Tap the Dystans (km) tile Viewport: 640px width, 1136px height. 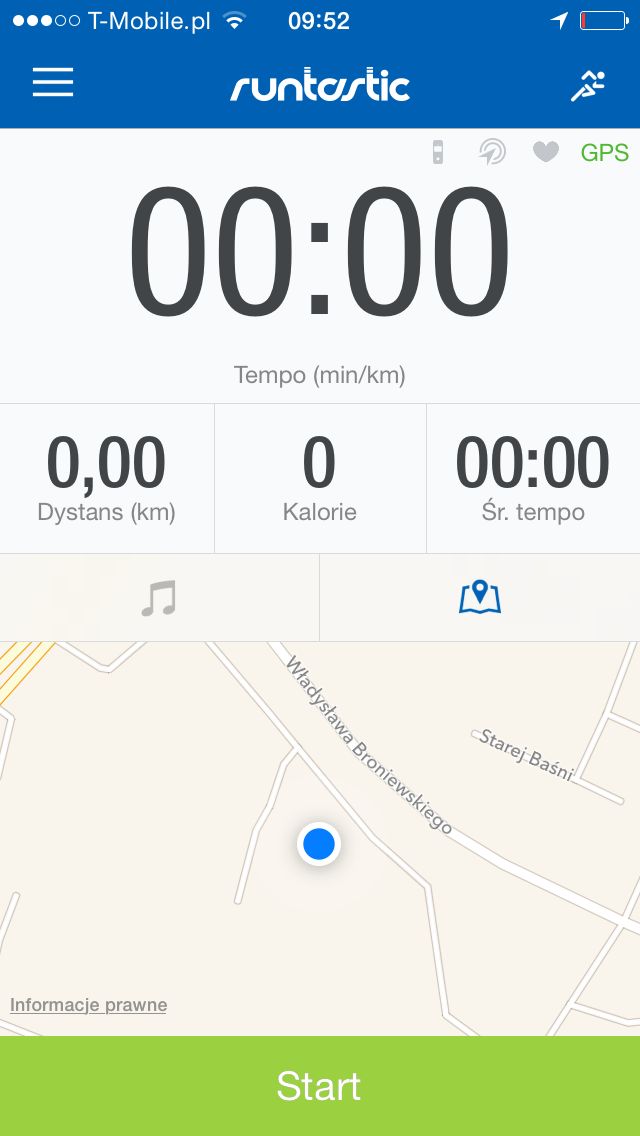click(107, 479)
